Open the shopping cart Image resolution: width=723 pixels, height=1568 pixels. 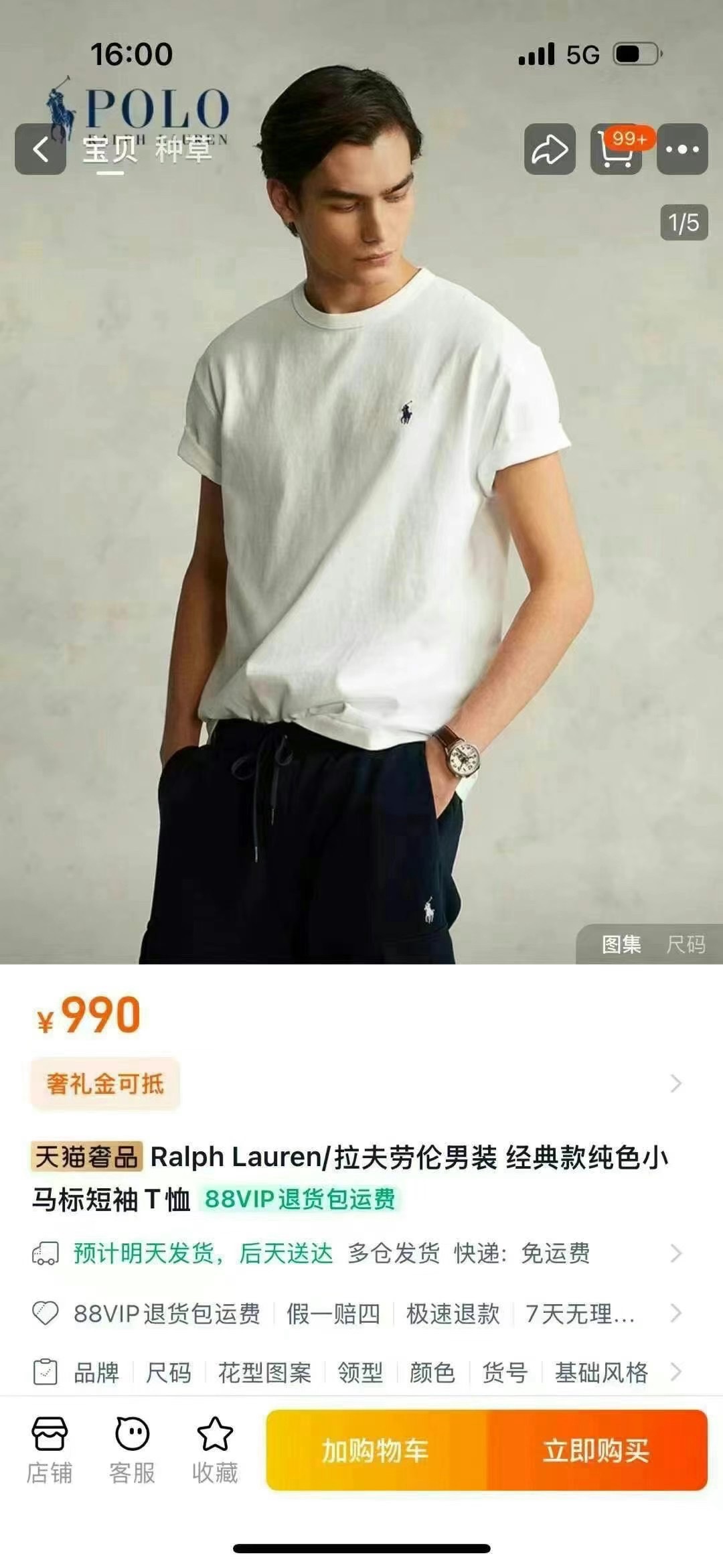pos(616,149)
